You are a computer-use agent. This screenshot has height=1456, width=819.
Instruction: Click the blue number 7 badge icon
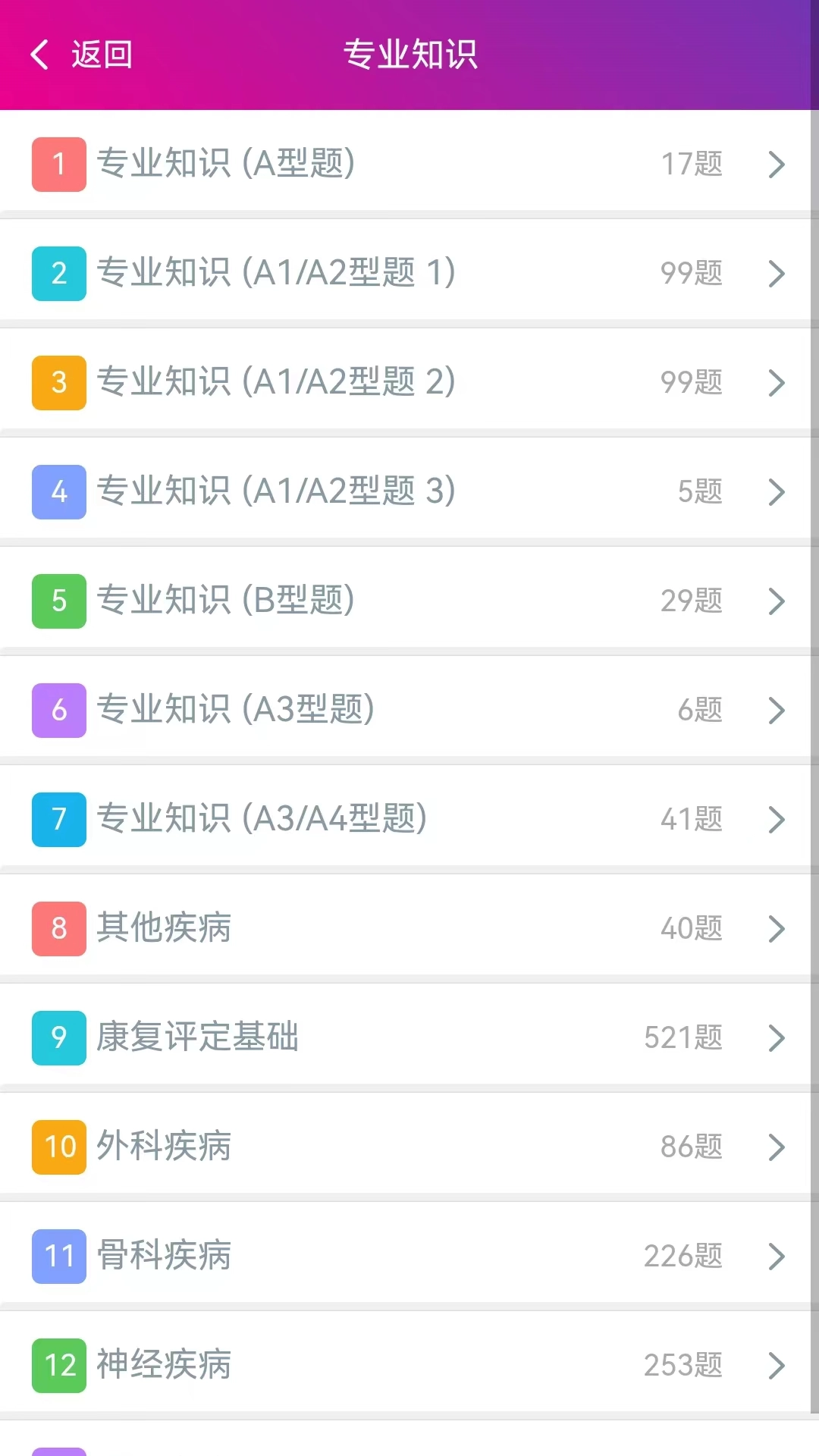(58, 820)
